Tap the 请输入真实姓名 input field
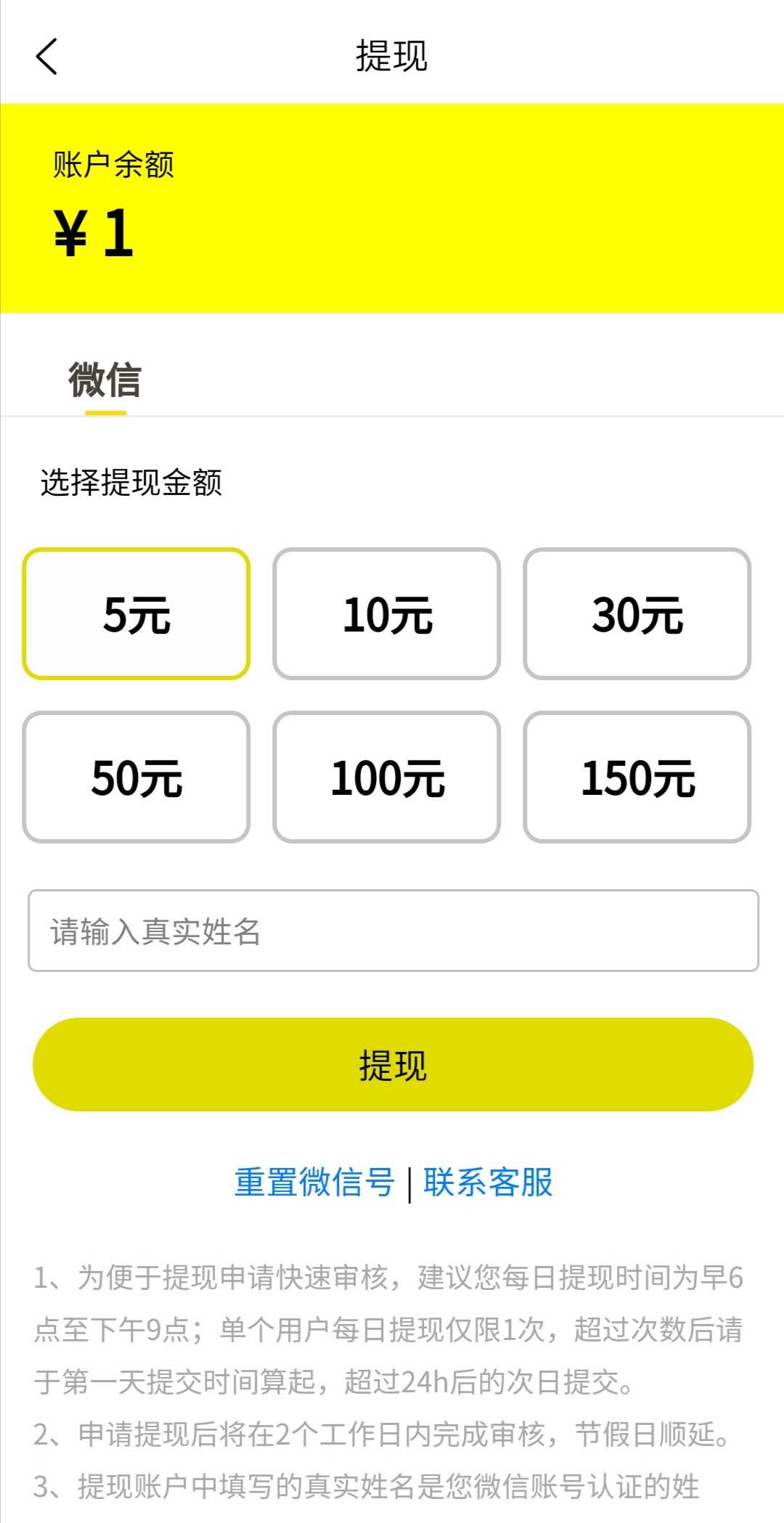This screenshot has height=1523, width=784. tap(393, 931)
